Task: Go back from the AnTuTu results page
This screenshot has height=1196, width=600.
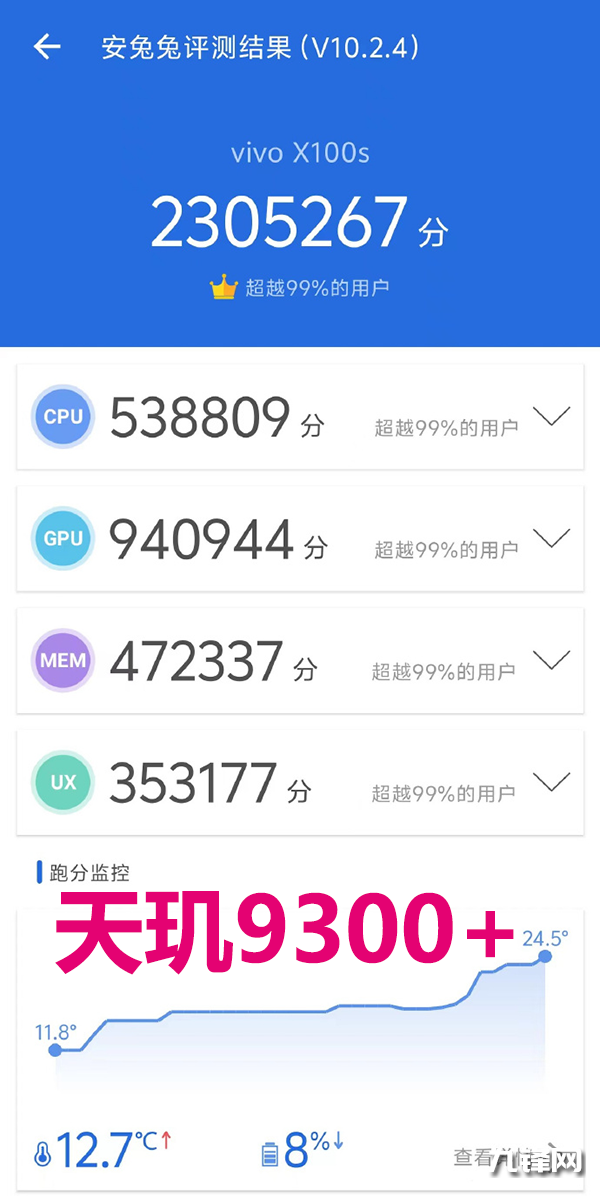Action: tap(47, 47)
